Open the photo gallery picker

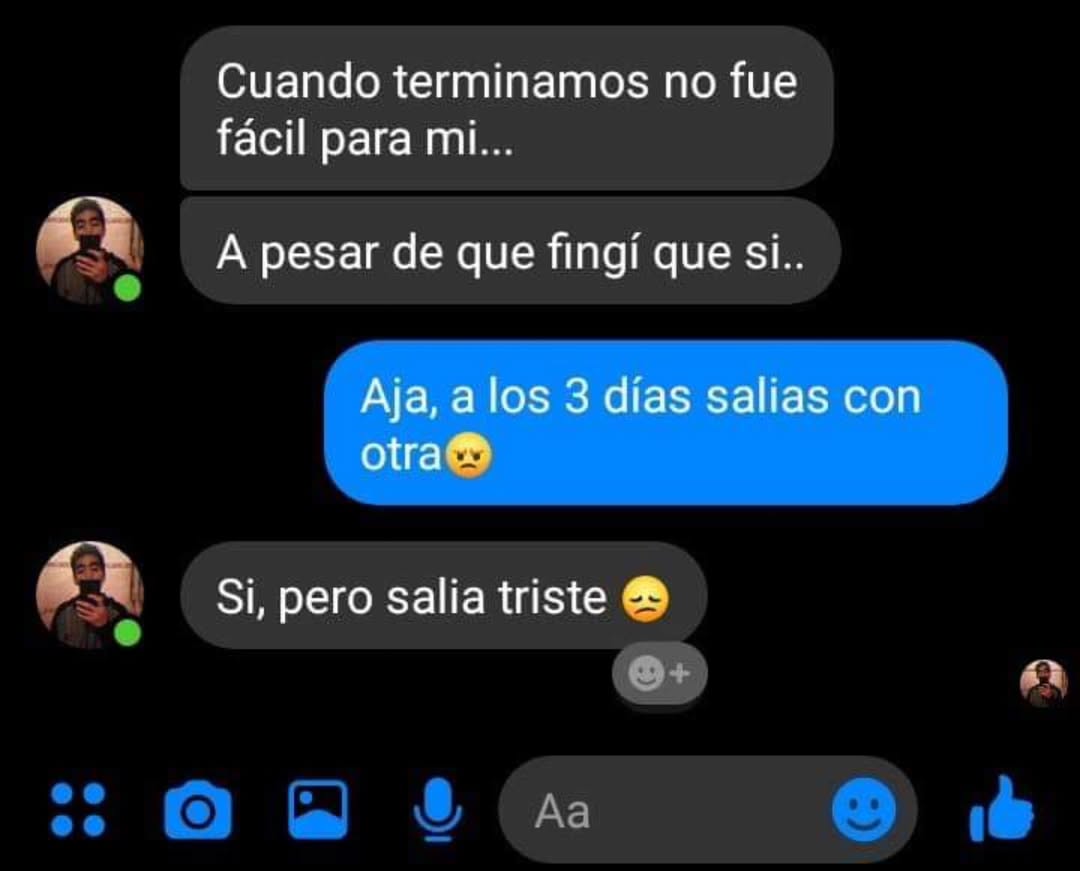click(x=318, y=809)
